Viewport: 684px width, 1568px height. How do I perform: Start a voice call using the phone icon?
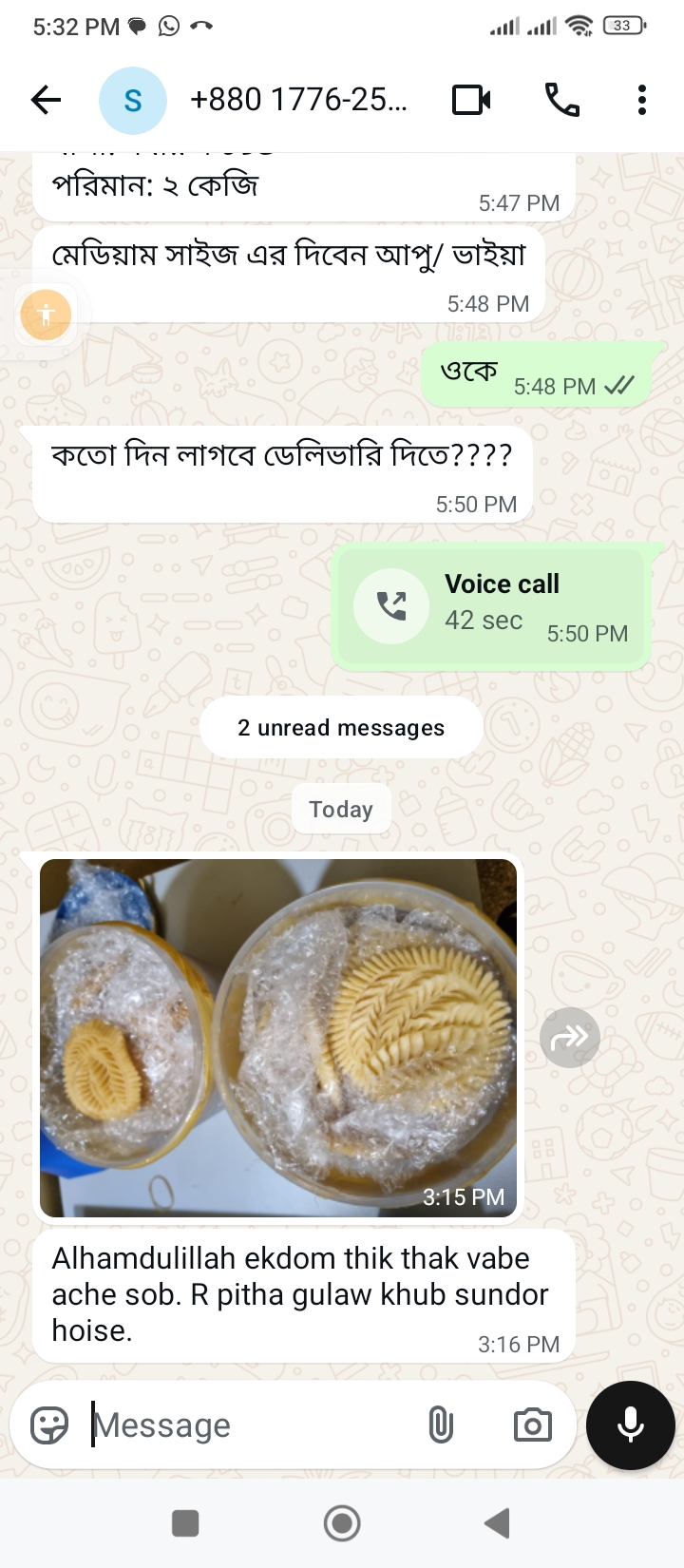(562, 99)
